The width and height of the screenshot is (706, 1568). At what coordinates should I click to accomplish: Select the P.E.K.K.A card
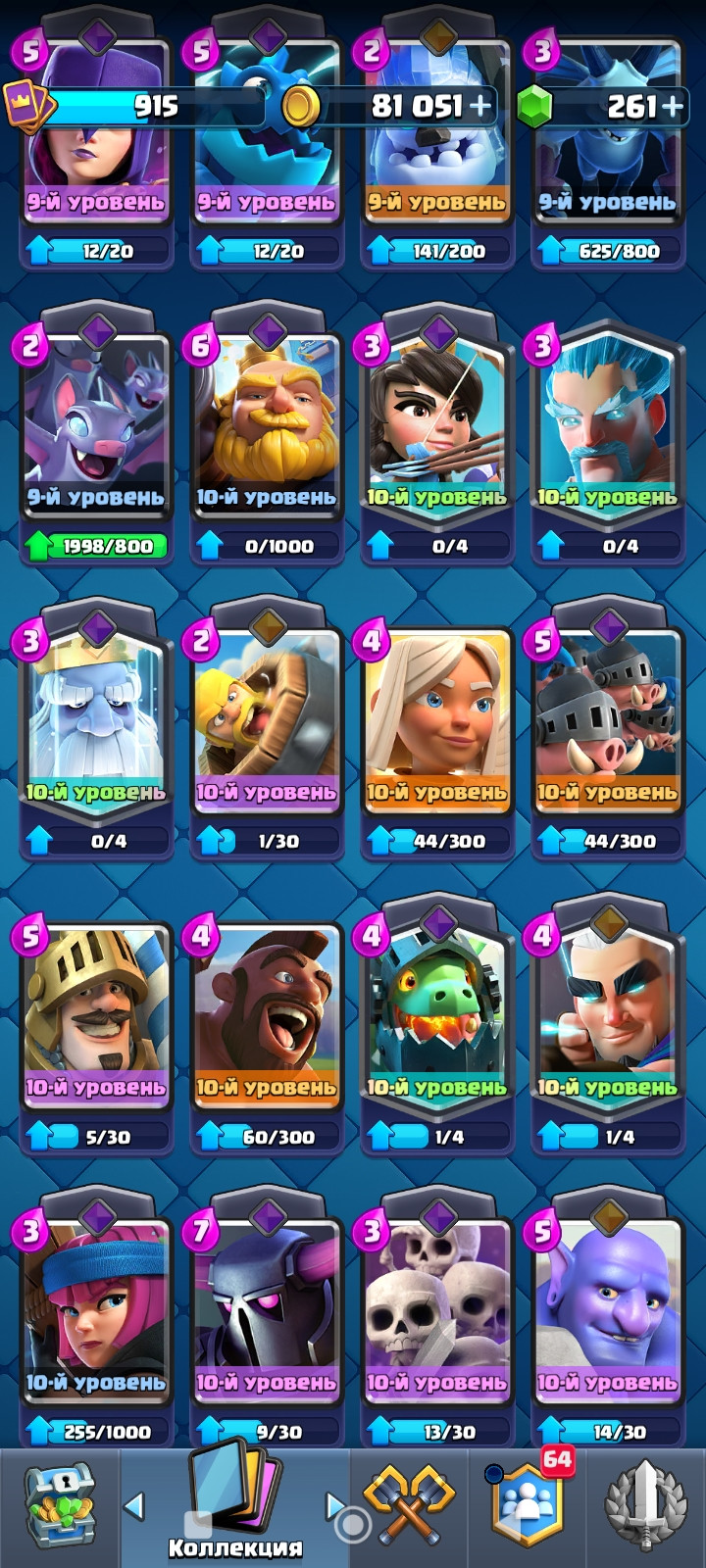click(267, 1322)
